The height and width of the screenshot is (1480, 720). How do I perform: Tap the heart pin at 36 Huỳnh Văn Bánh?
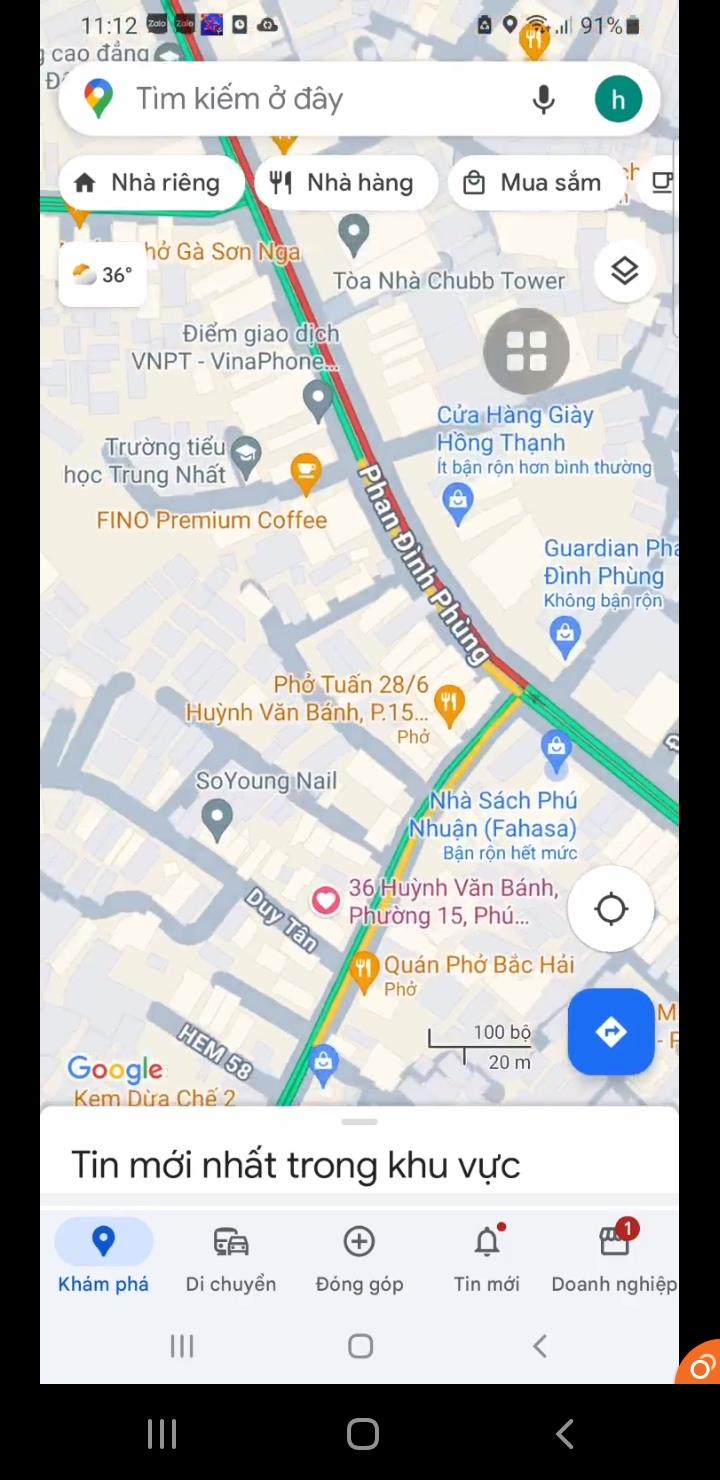326,901
